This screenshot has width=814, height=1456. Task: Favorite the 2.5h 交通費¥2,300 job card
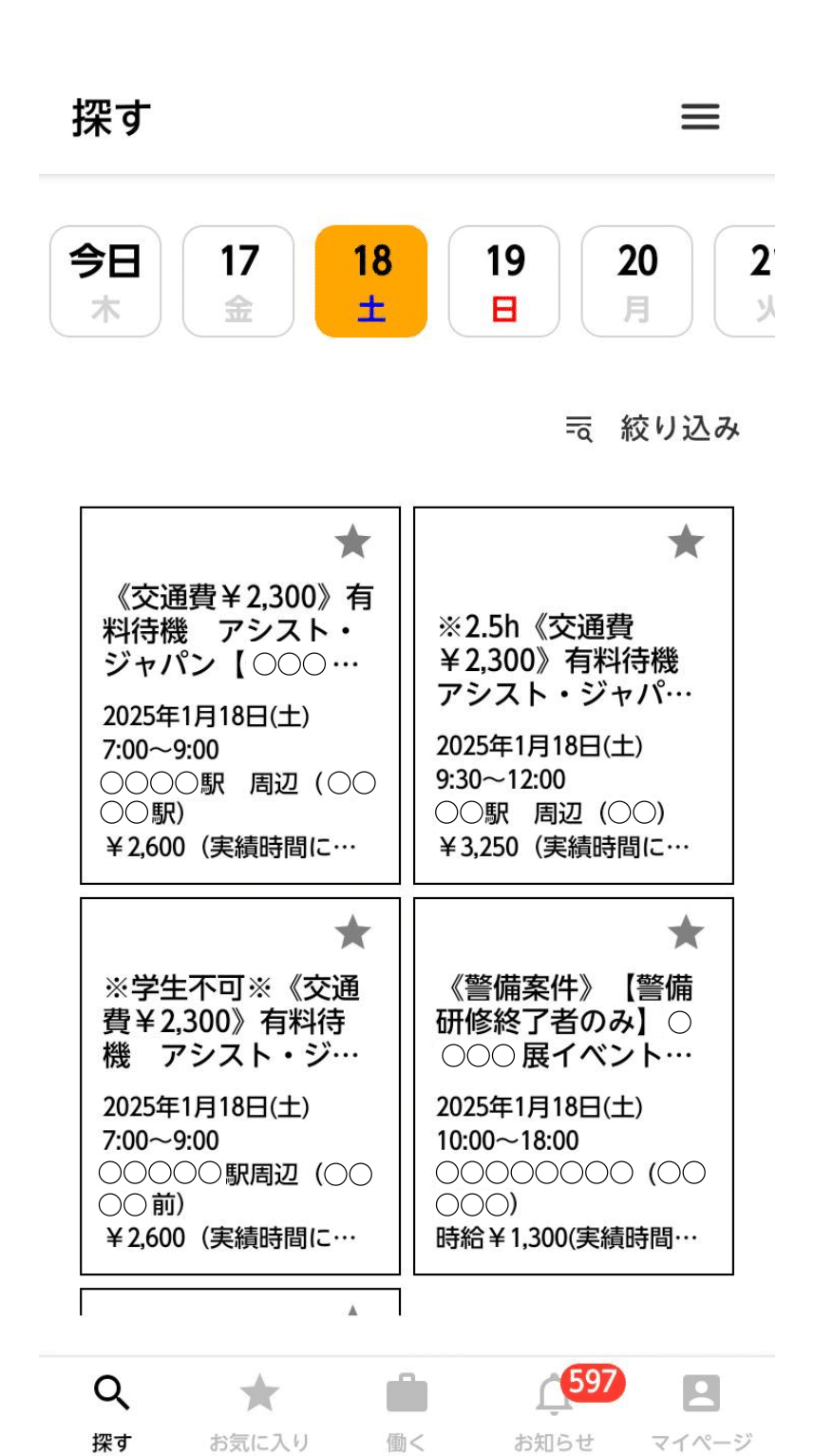[686, 541]
